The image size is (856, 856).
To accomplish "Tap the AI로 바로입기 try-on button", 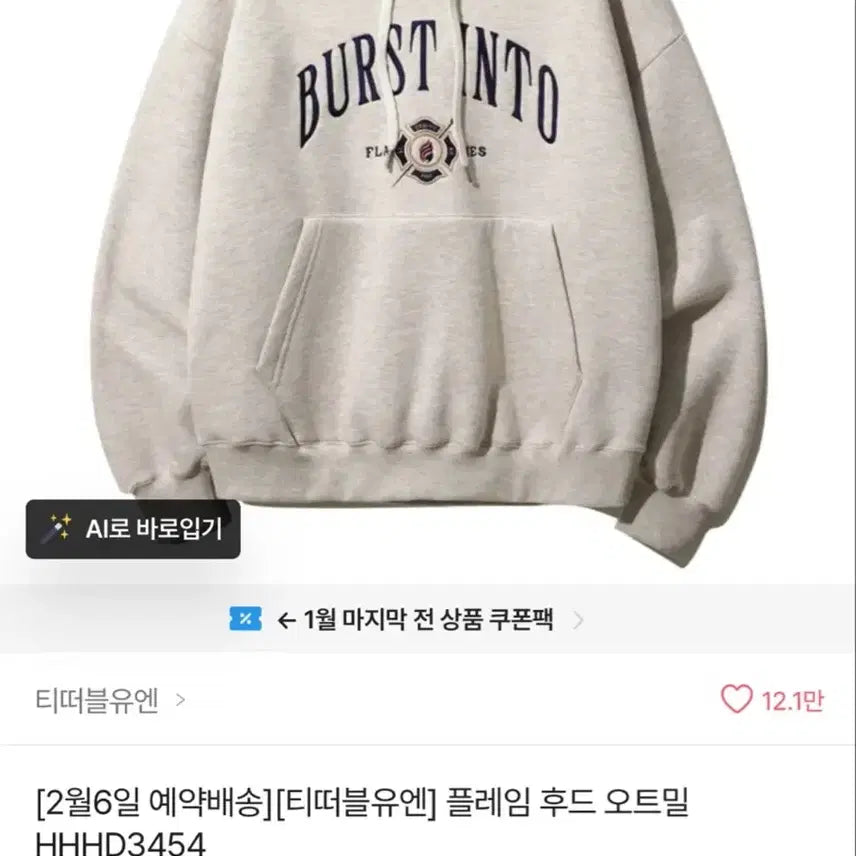I will 133,530.
